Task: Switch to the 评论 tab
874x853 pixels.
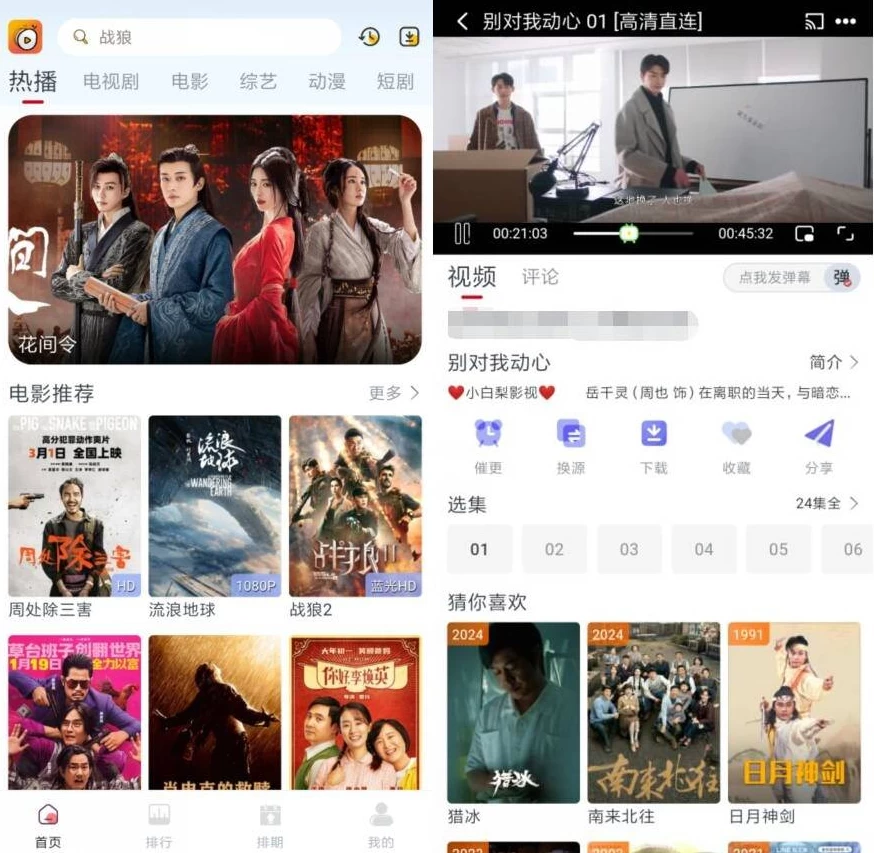Action: coord(540,277)
